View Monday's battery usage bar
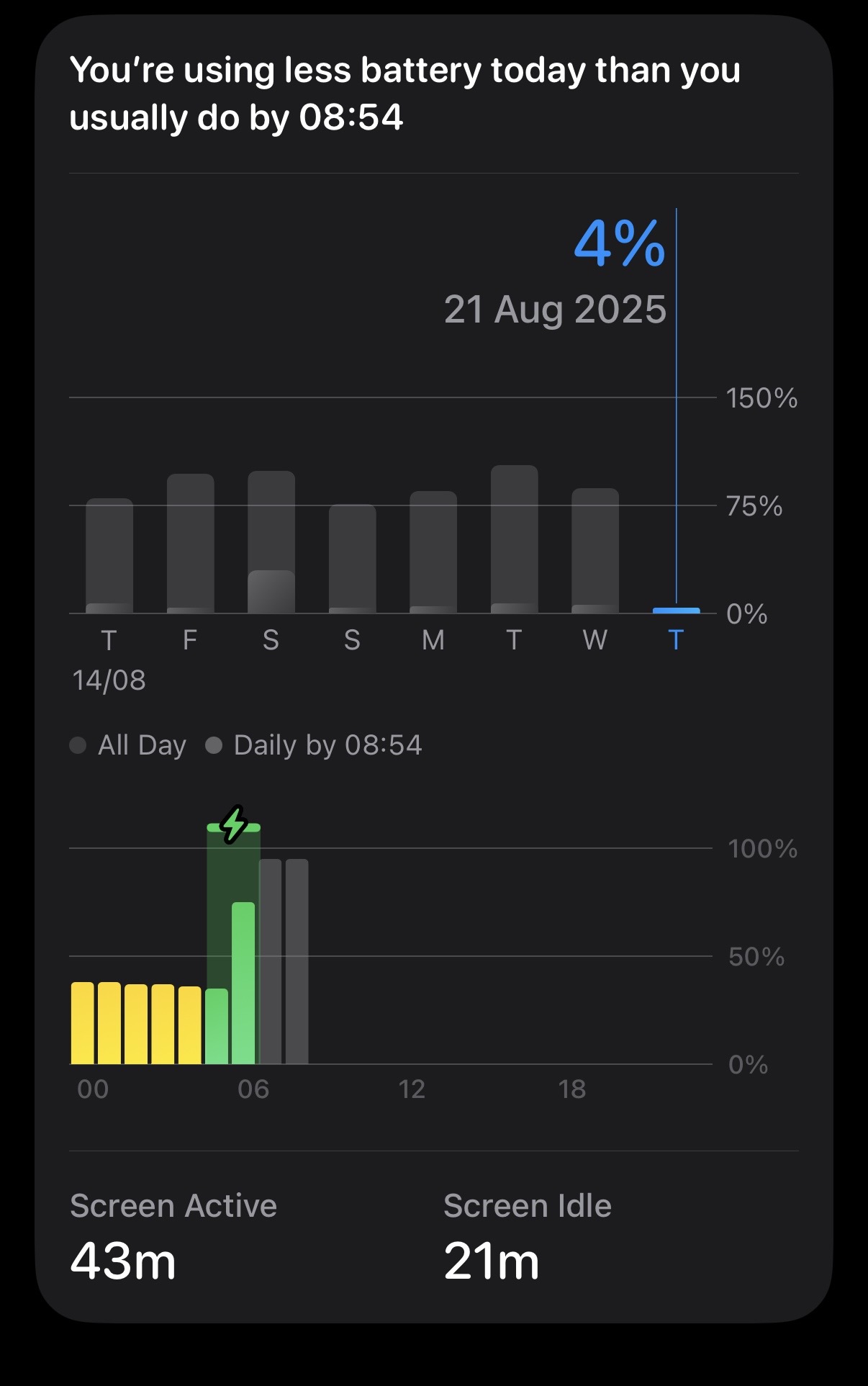The width and height of the screenshot is (868, 1386). [433, 552]
